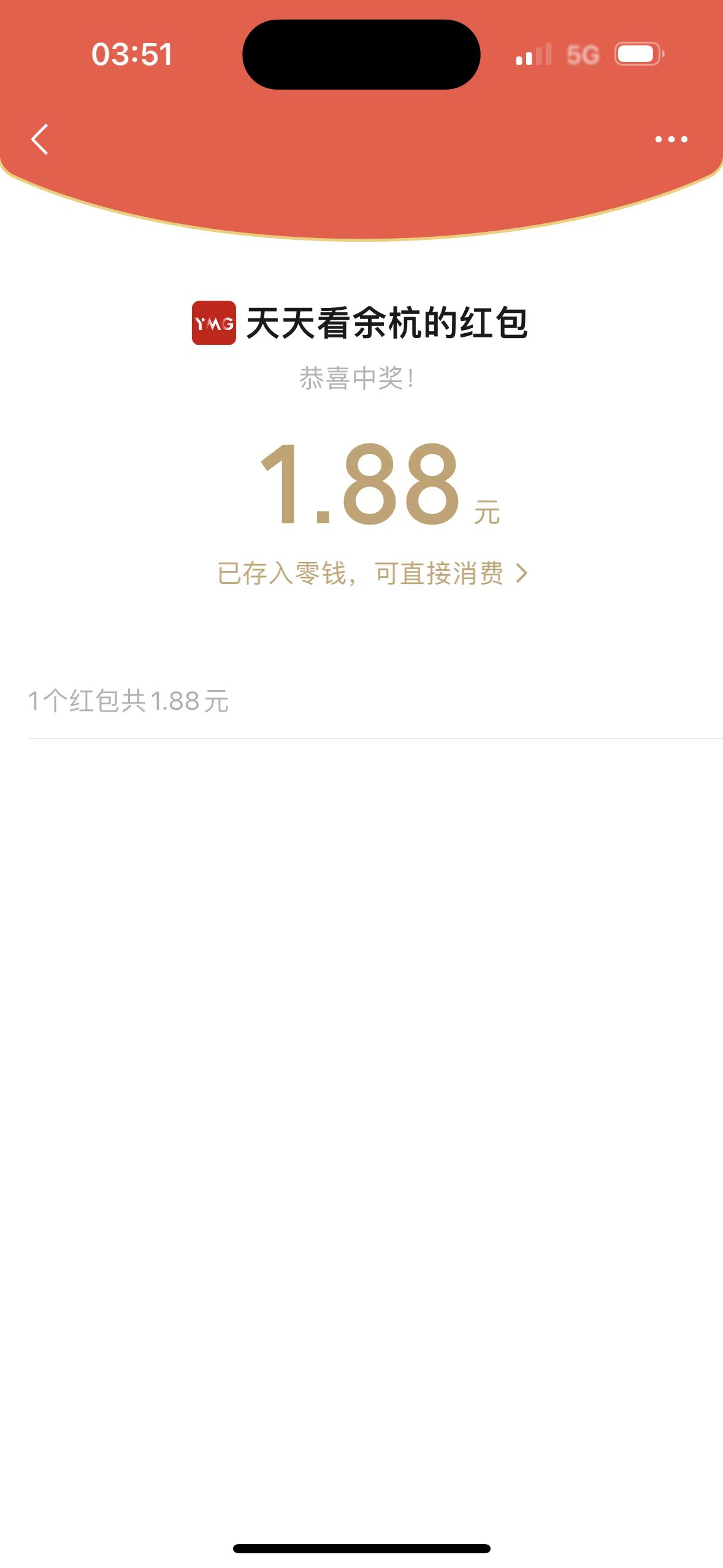Screen dimensions: 723x1568
Task: Toggle the Dynamic Island notch area
Action: tap(361, 55)
